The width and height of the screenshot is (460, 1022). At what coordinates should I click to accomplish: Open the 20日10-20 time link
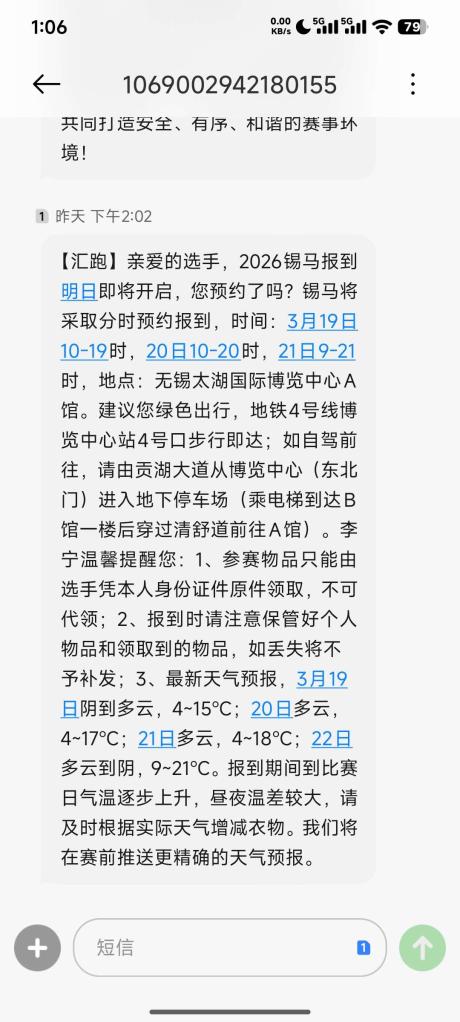pos(193,351)
